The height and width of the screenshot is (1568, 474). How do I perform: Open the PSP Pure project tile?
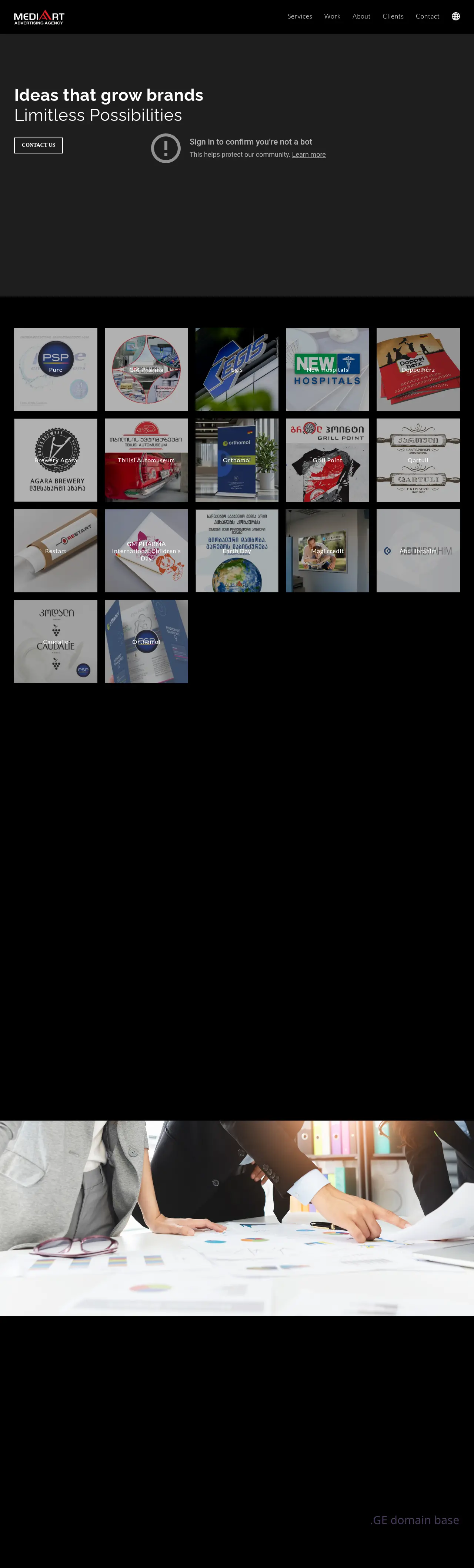pos(56,369)
